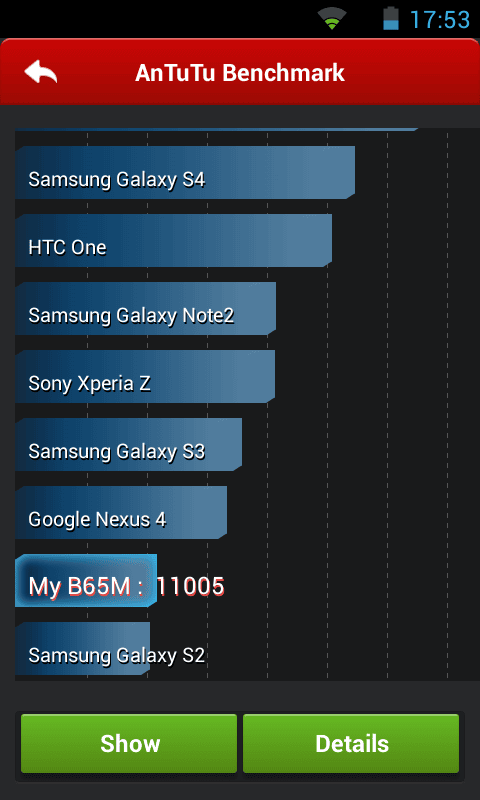The height and width of the screenshot is (800, 480).
Task: Open the Details button
Action: 351,743
